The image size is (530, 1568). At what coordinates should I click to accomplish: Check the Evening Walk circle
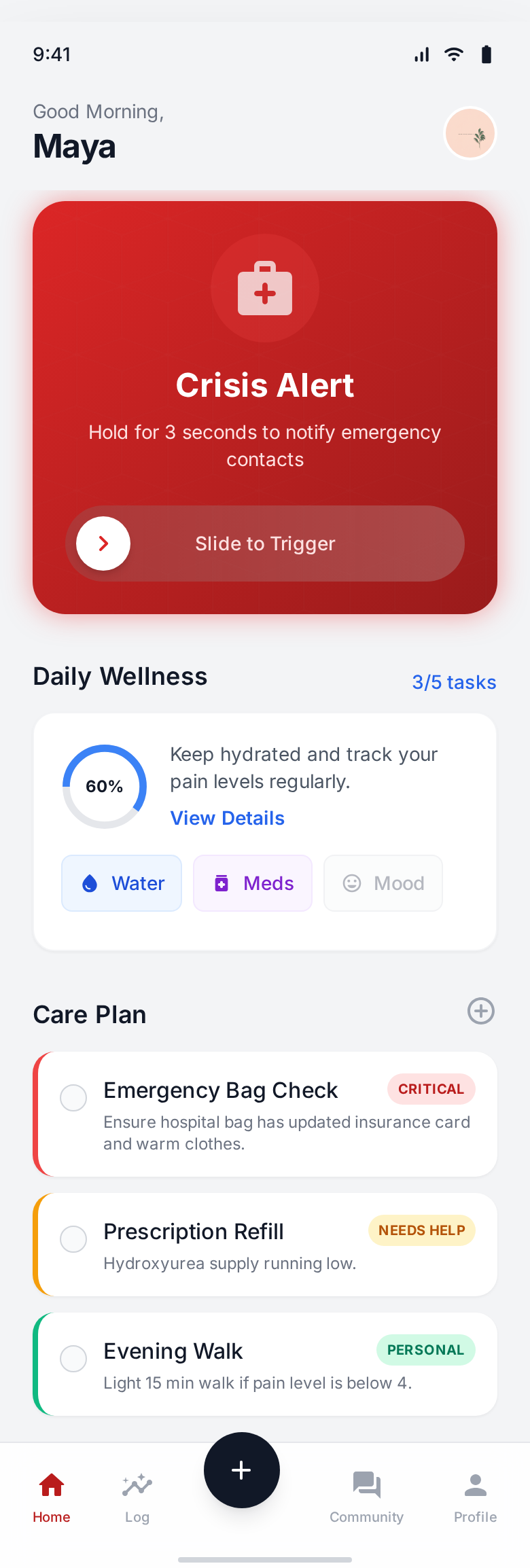pyautogui.click(x=73, y=1359)
